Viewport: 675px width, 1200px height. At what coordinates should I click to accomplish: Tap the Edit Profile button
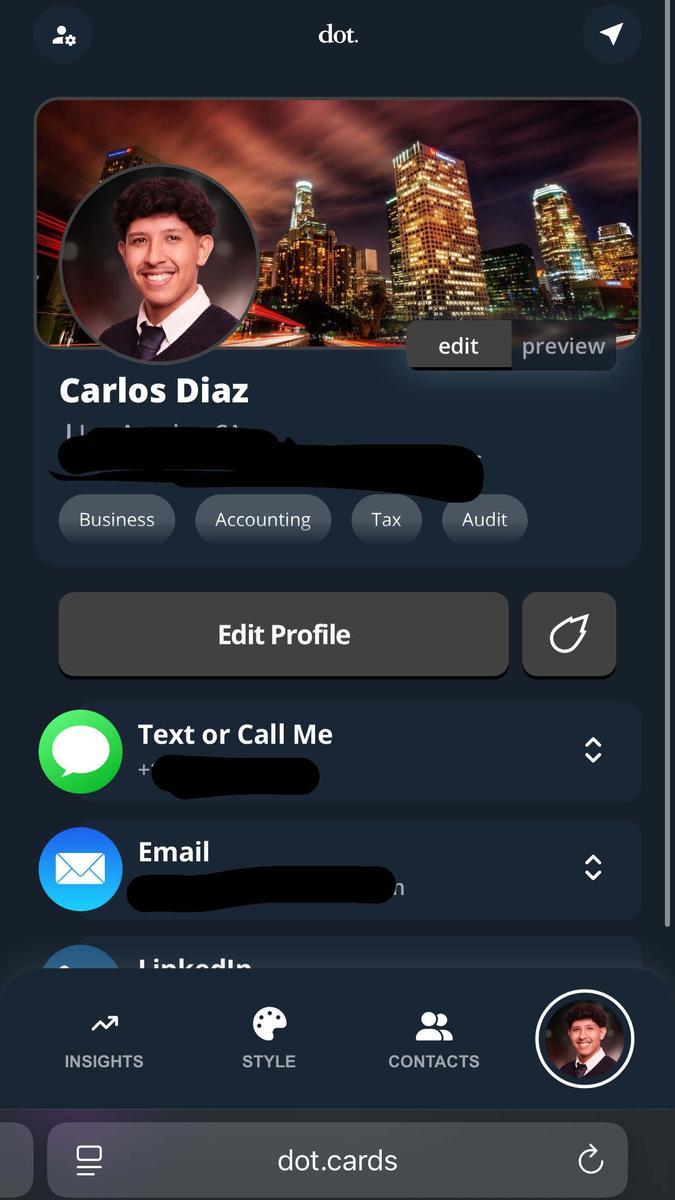[x=284, y=635]
